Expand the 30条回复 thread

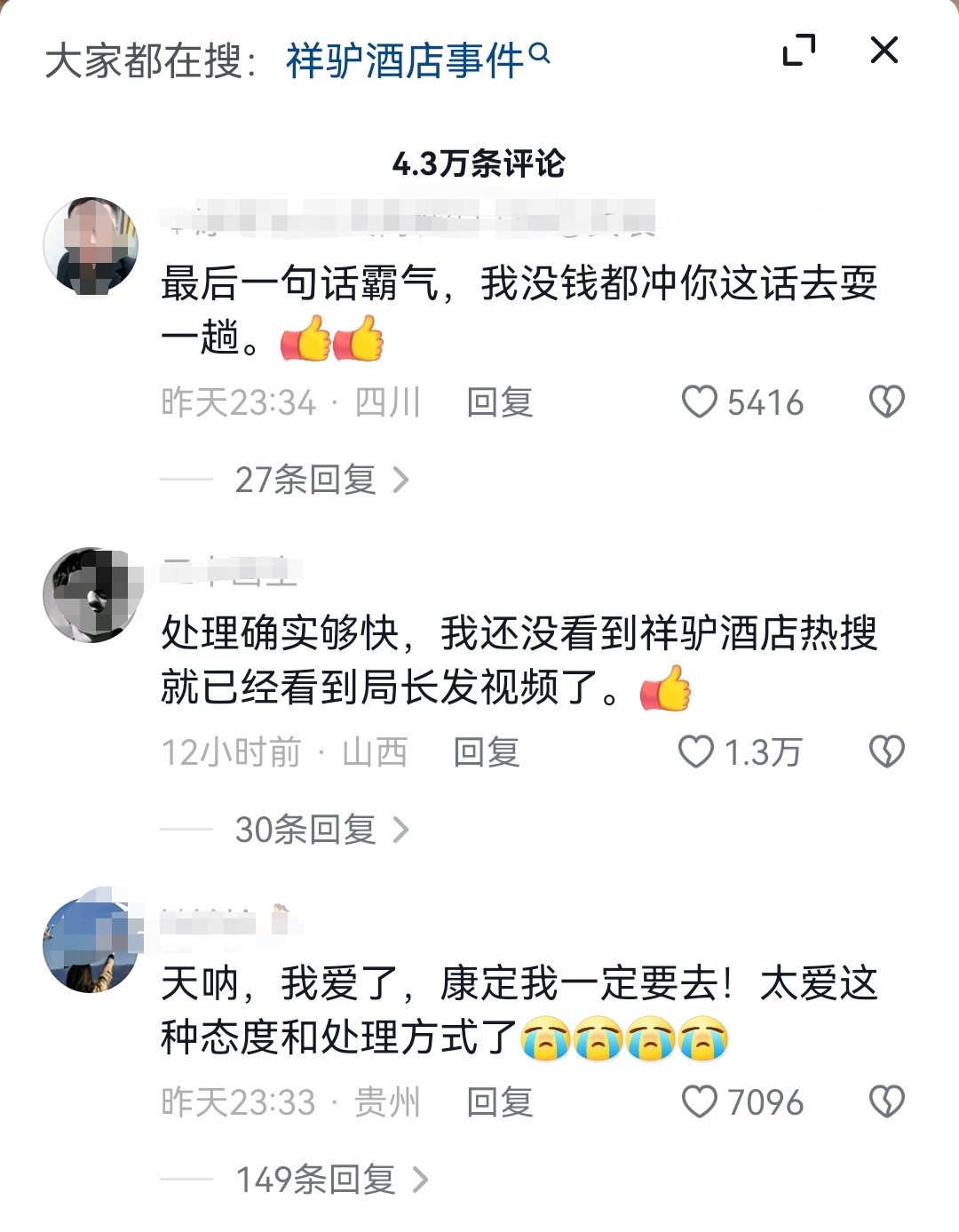(321, 830)
